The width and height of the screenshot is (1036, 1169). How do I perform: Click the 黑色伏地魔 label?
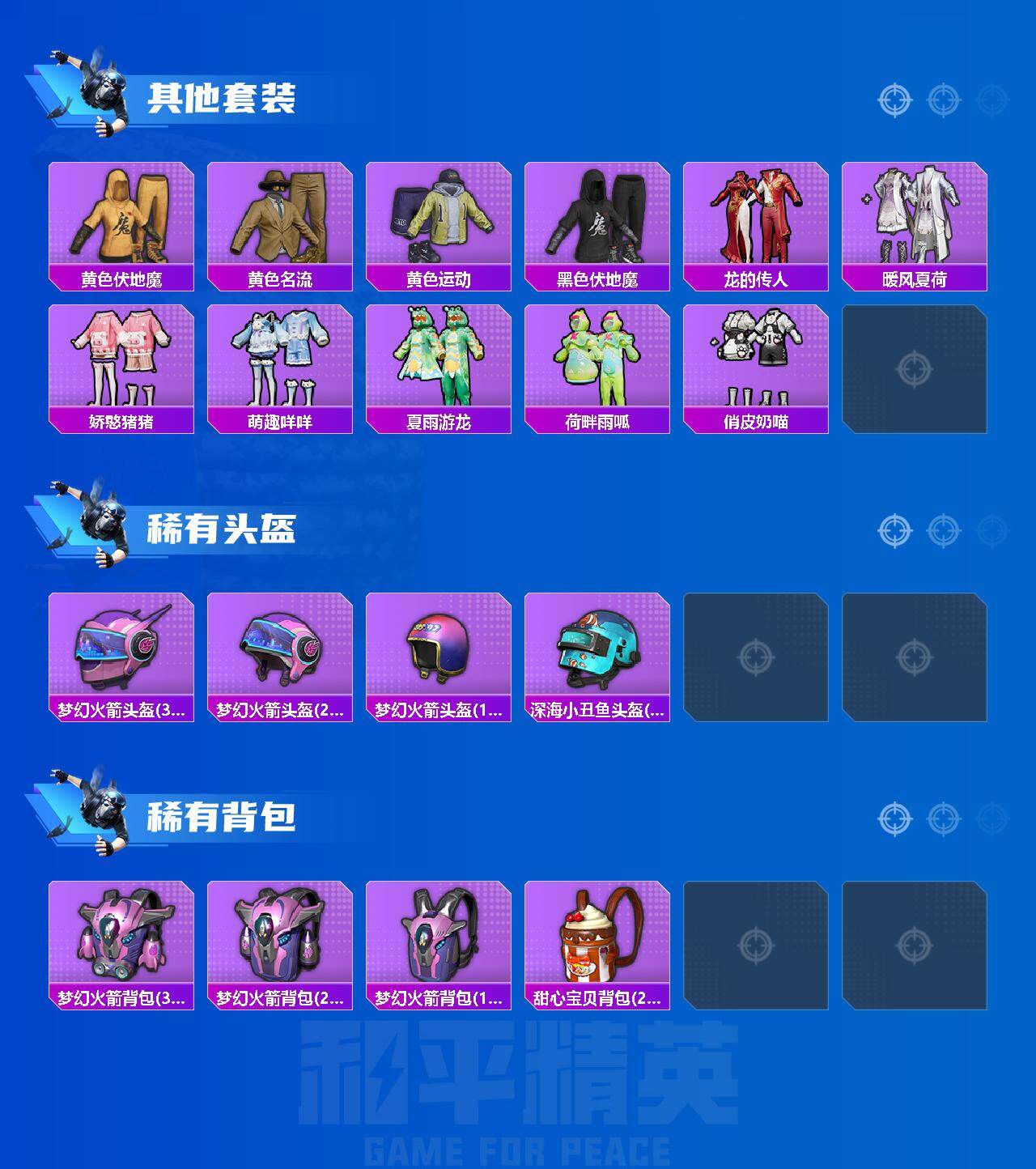coord(598,278)
